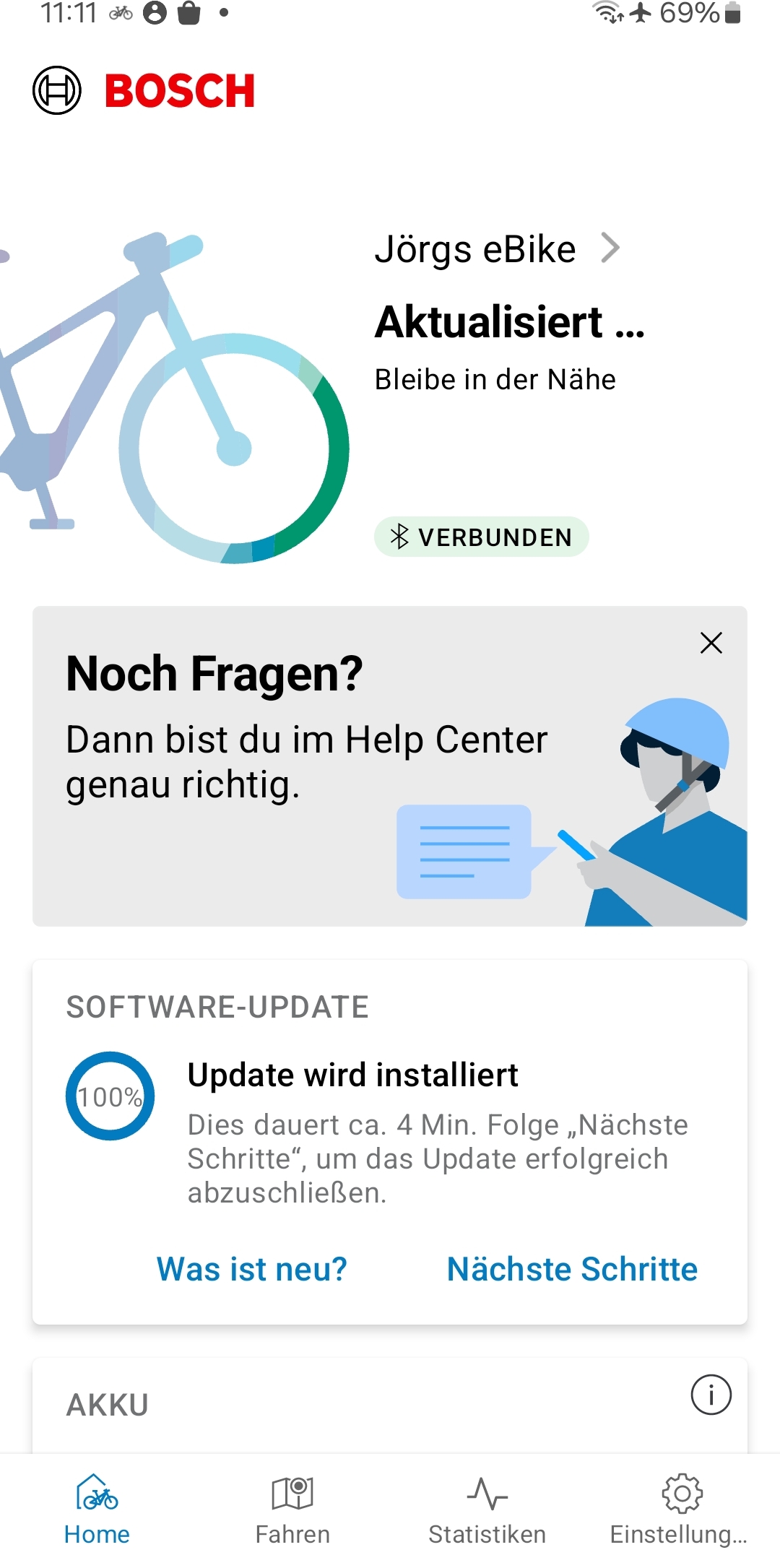Open Jörgs eBike details
This screenshot has height=1568, width=780.
pos(497,250)
